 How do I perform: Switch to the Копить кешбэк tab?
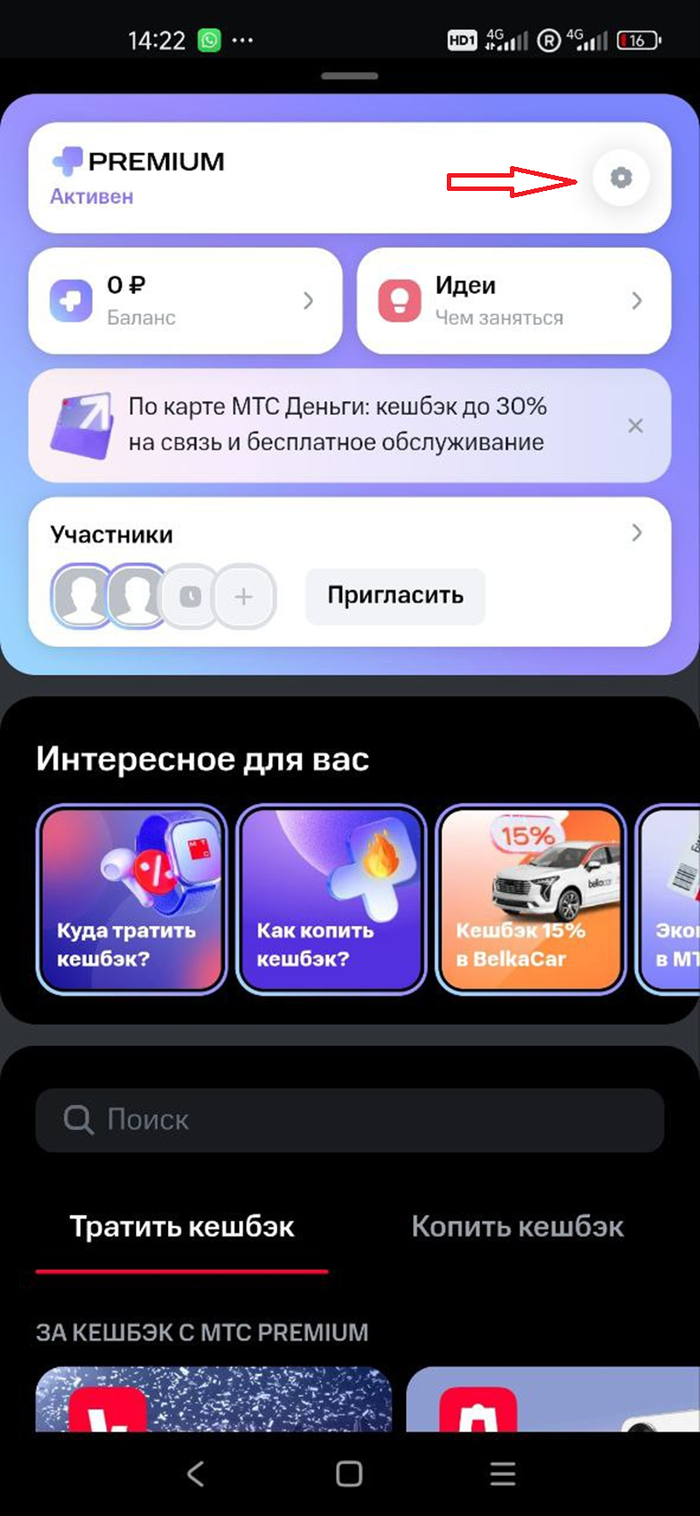517,1227
